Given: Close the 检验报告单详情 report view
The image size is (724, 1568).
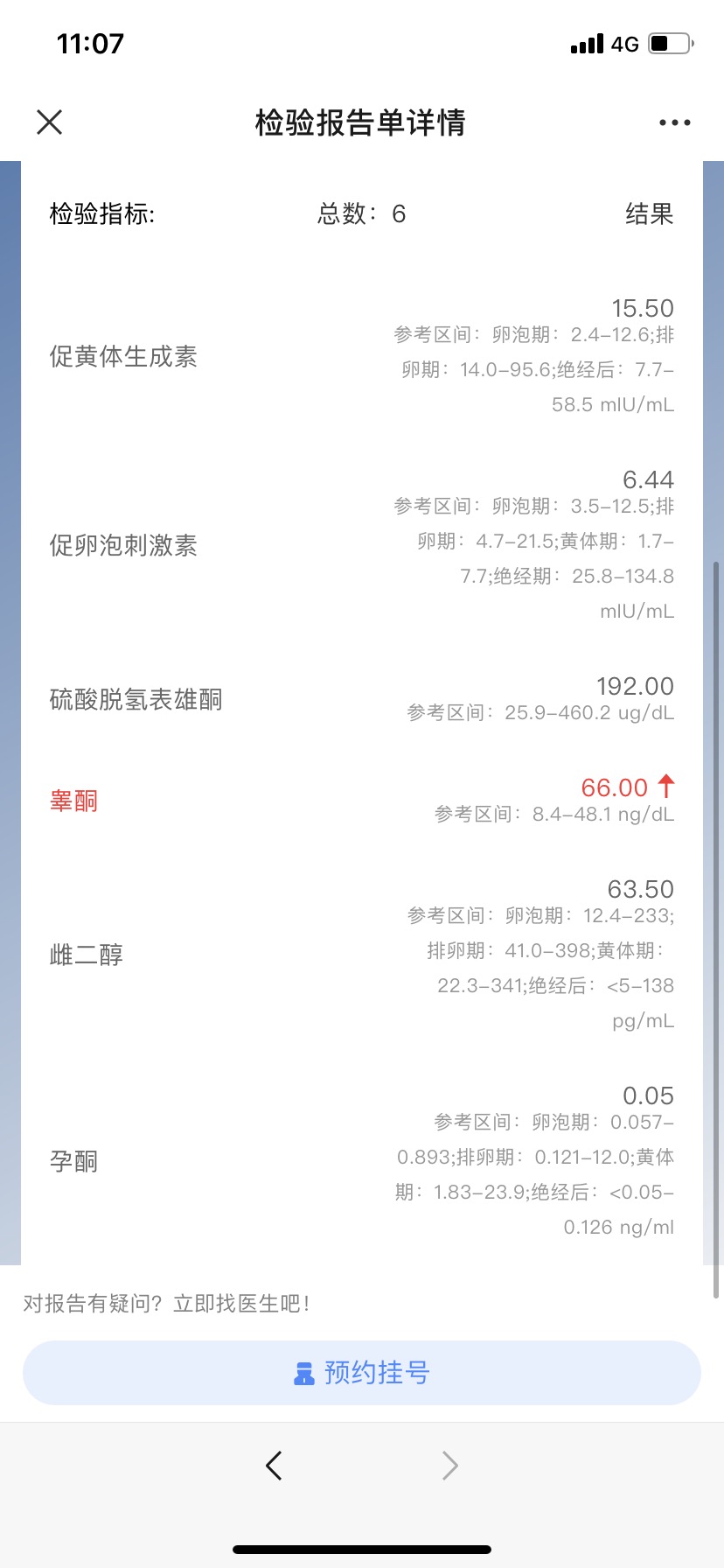Looking at the screenshot, I should pyautogui.click(x=49, y=122).
